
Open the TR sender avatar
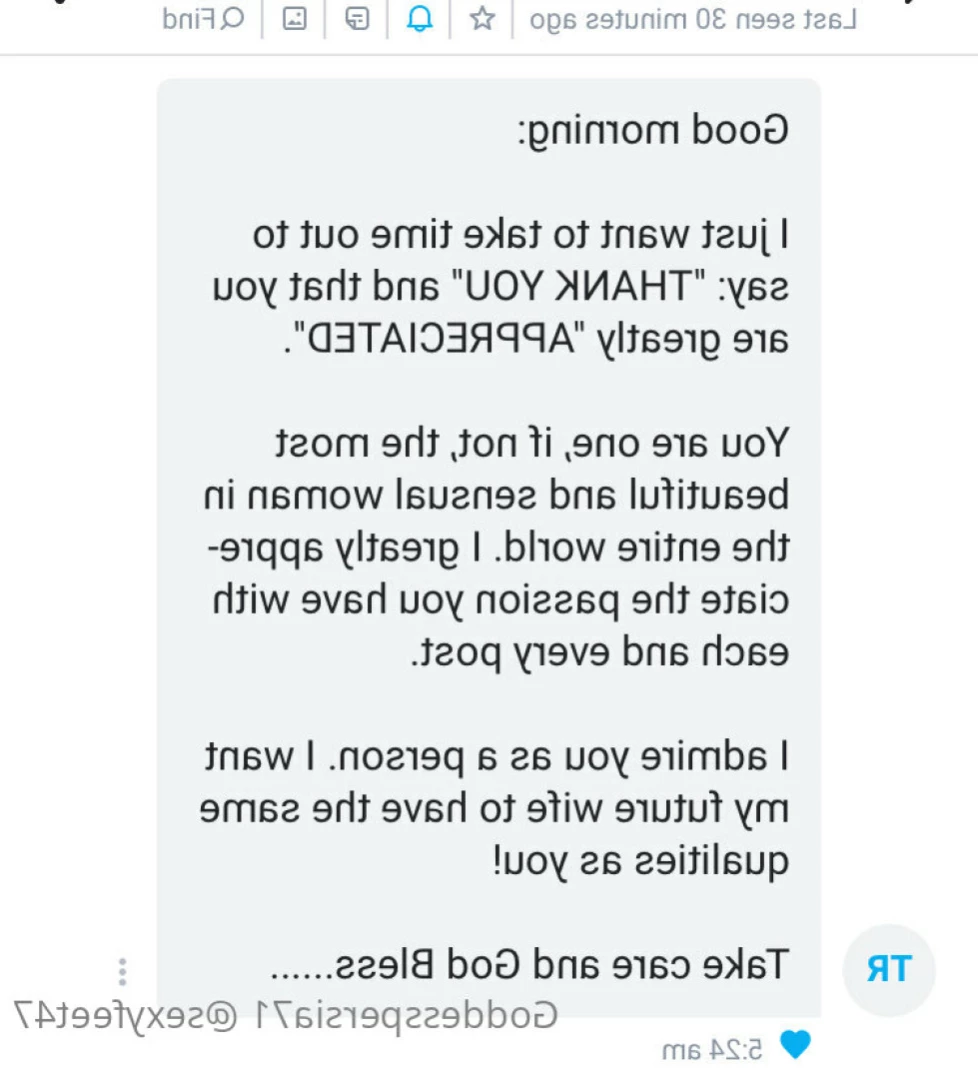point(888,969)
